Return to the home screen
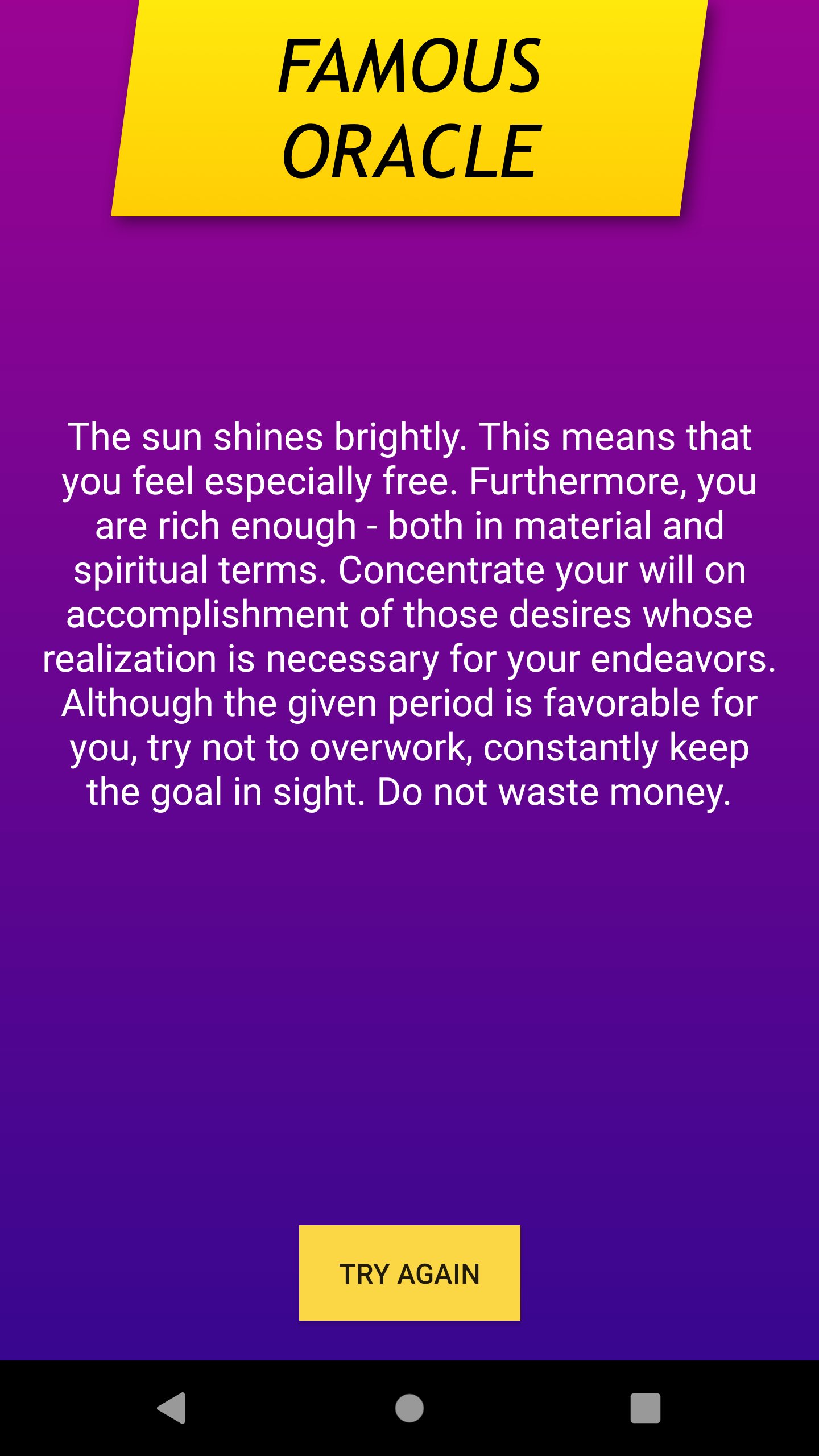 [x=409, y=1408]
